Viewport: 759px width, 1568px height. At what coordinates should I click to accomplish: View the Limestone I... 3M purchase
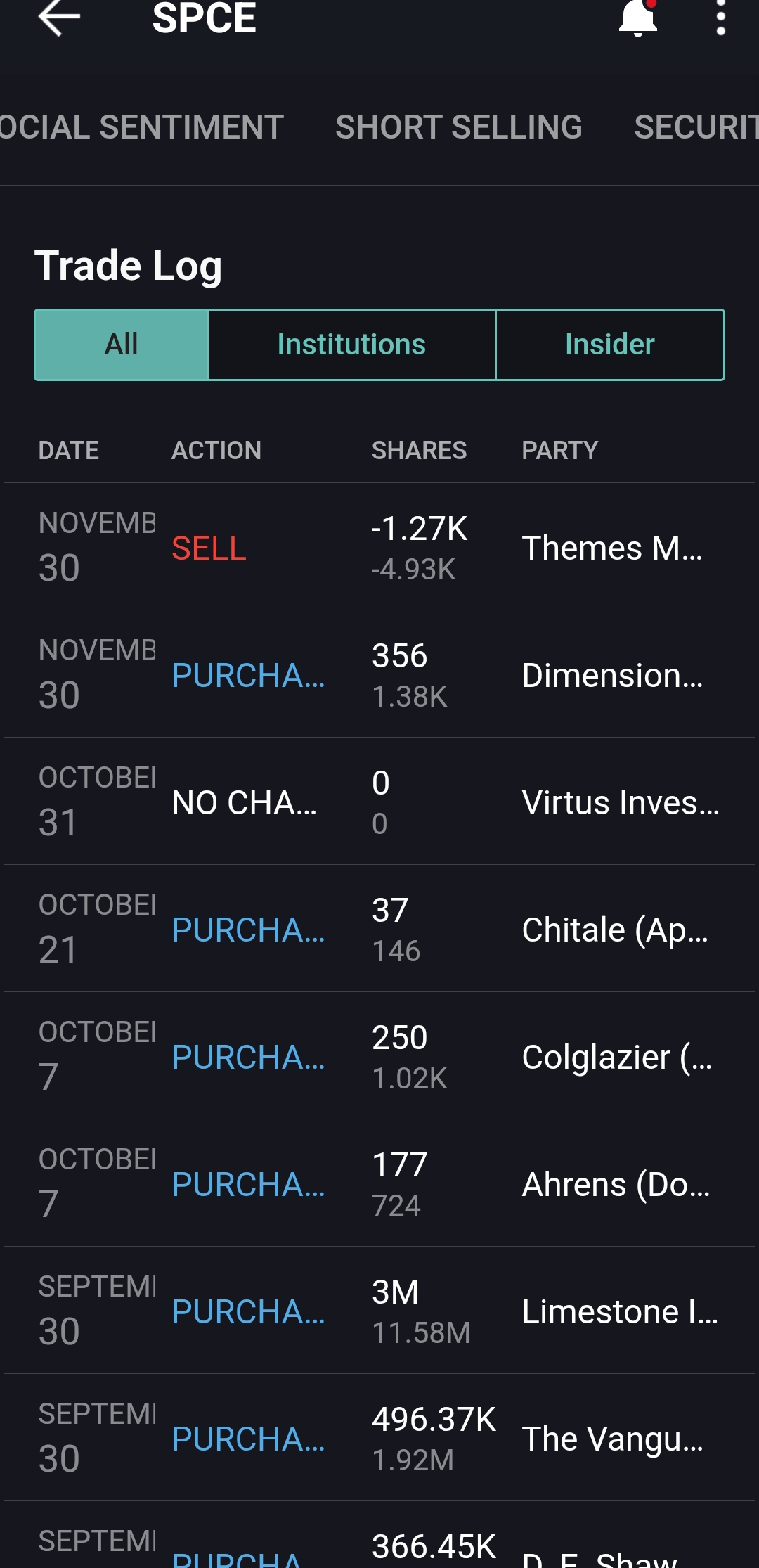379,1311
